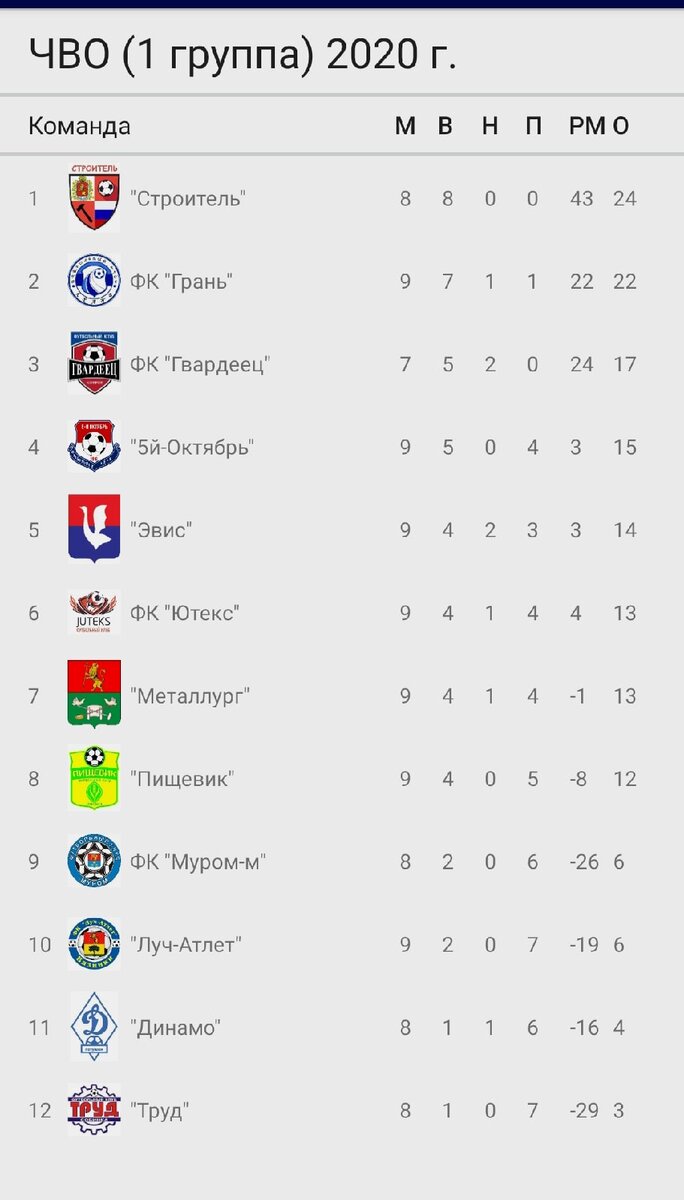Select the "Динамо" team row
Screen dimensions: 684x1200
342,1028
